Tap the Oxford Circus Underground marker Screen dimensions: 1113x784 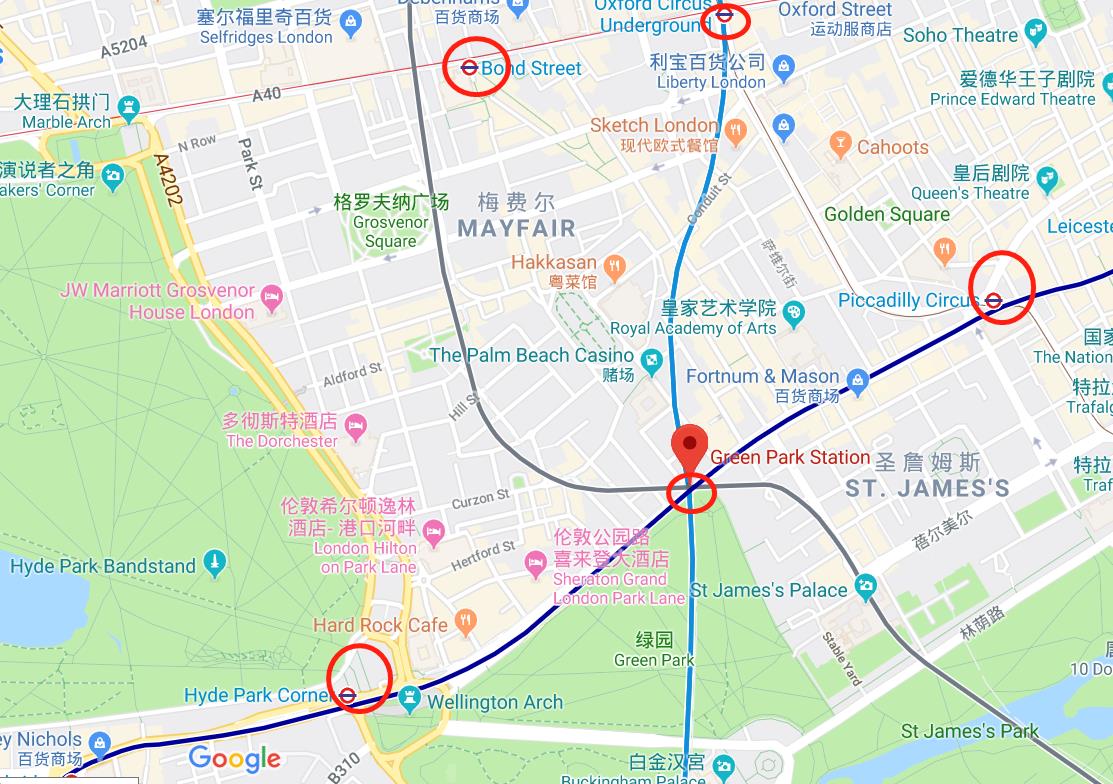click(726, 15)
